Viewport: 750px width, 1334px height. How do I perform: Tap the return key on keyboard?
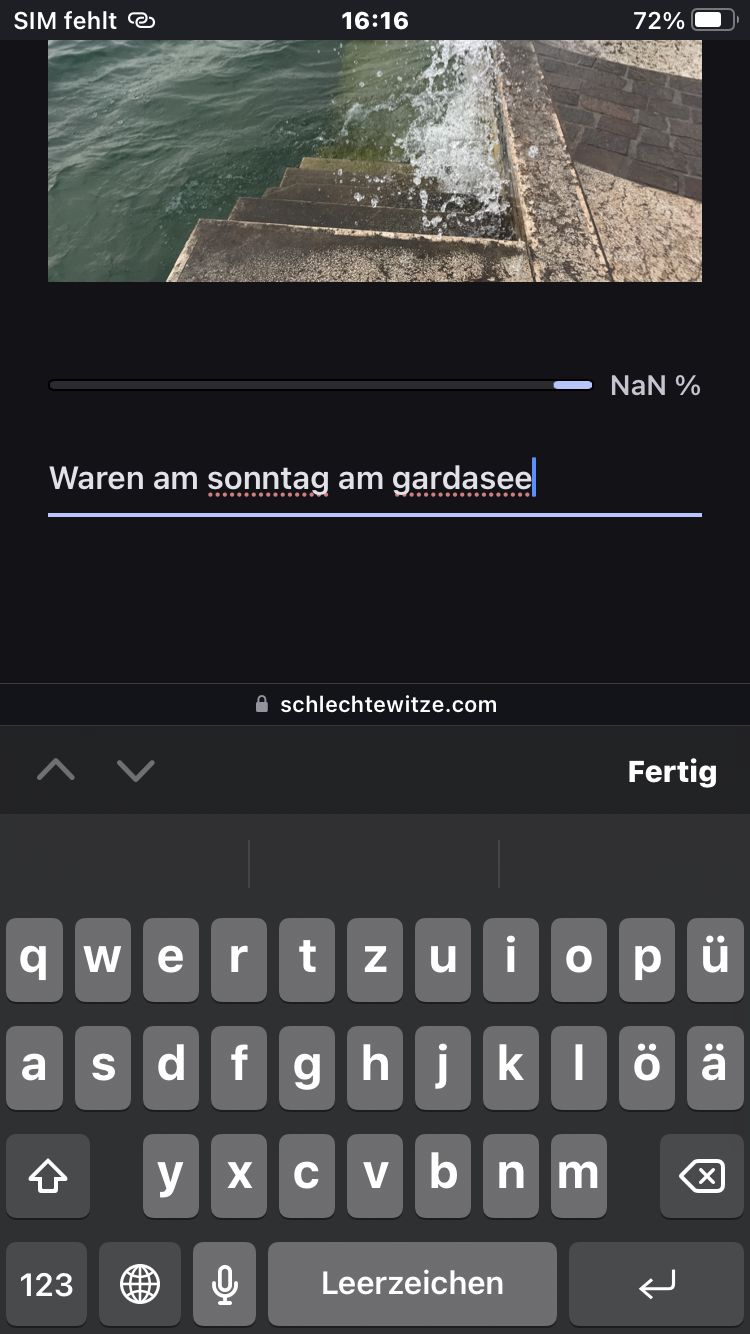coord(656,1284)
